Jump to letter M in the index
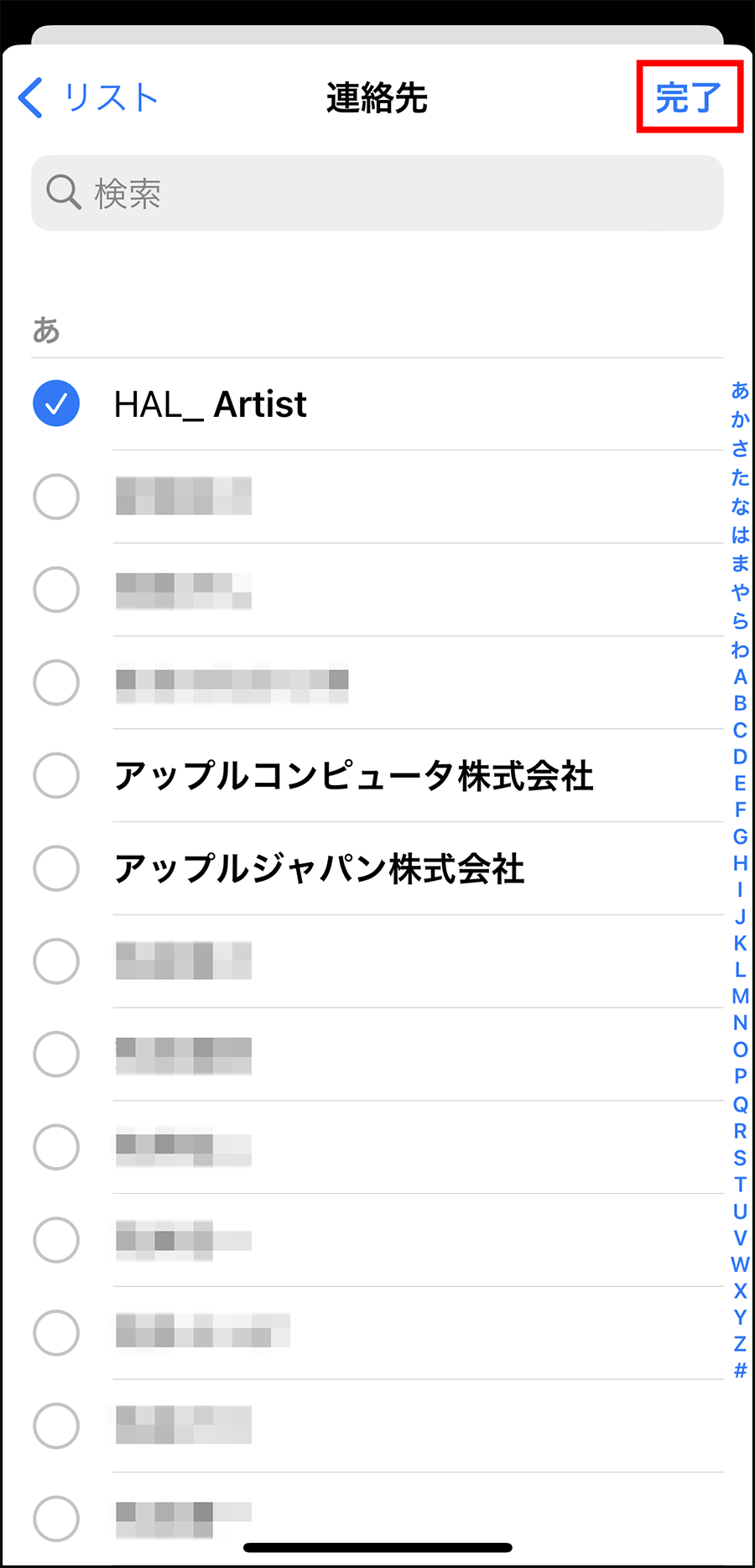The width and height of the screenshot is (755, 1568). point(740,996)
